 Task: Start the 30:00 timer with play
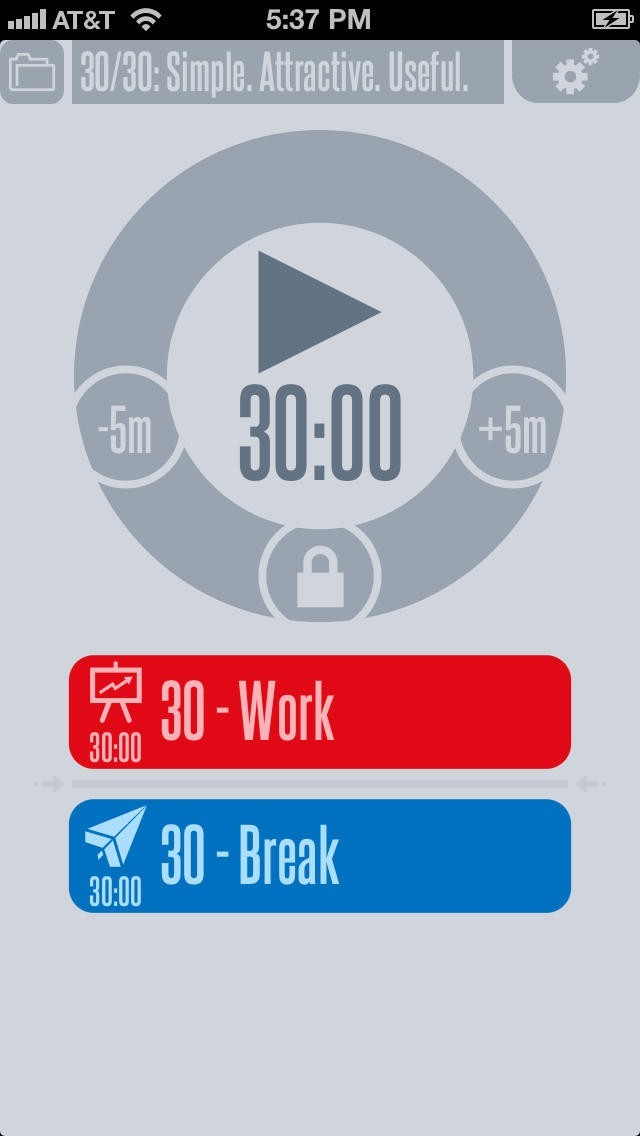[x=317, y=311]
